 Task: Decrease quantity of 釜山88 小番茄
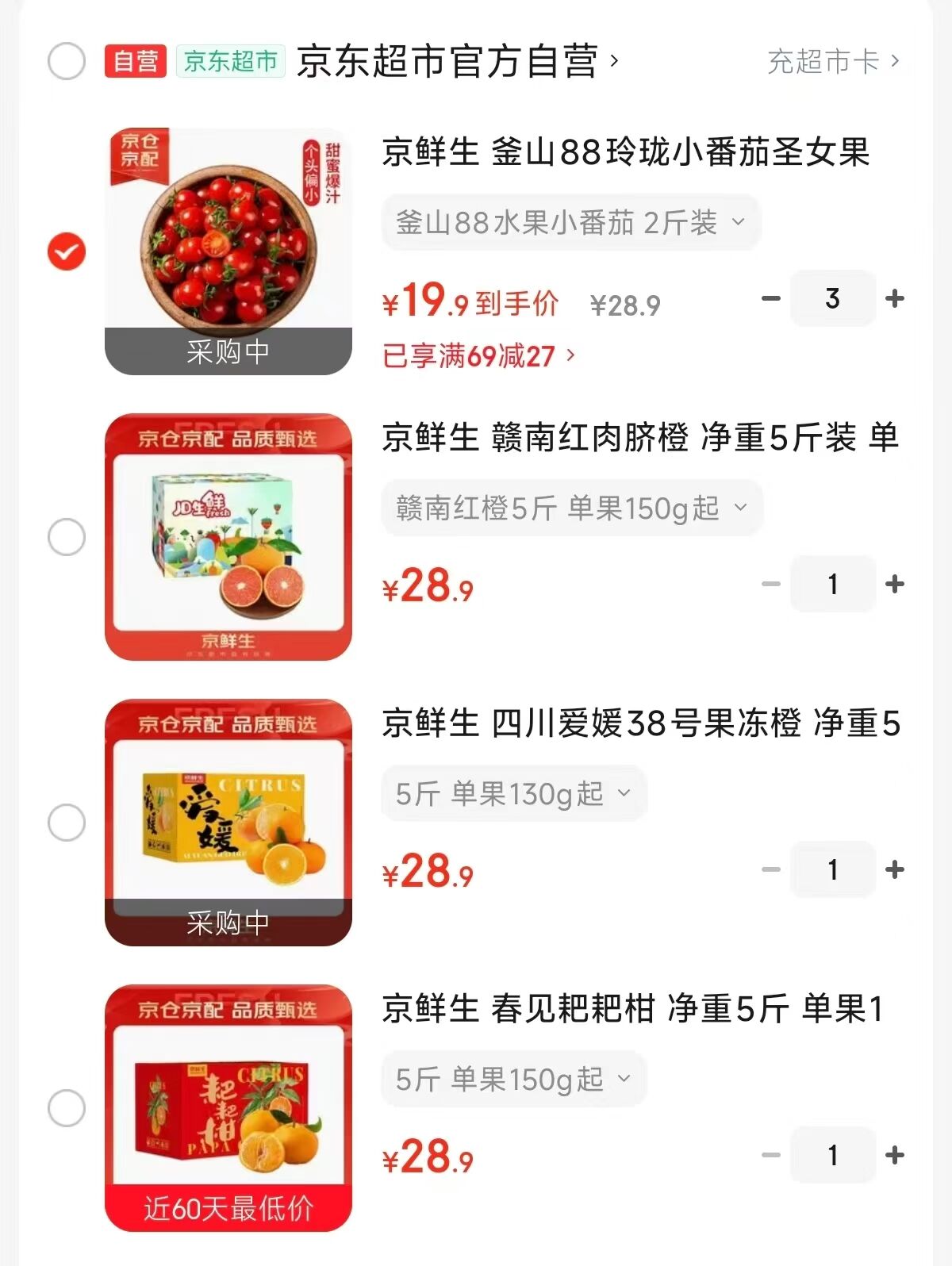pos(770,299)
